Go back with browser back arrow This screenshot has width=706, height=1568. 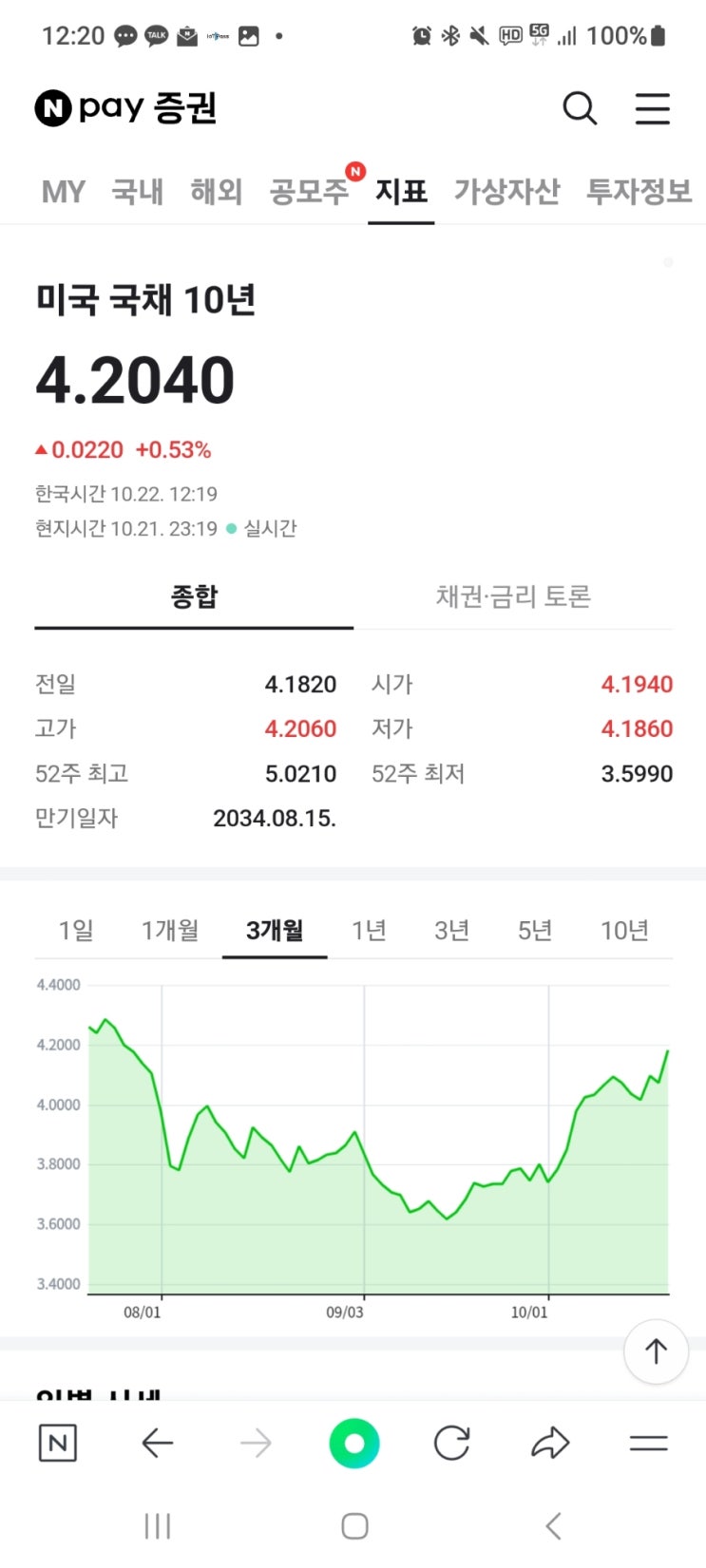click(157, 1444)
